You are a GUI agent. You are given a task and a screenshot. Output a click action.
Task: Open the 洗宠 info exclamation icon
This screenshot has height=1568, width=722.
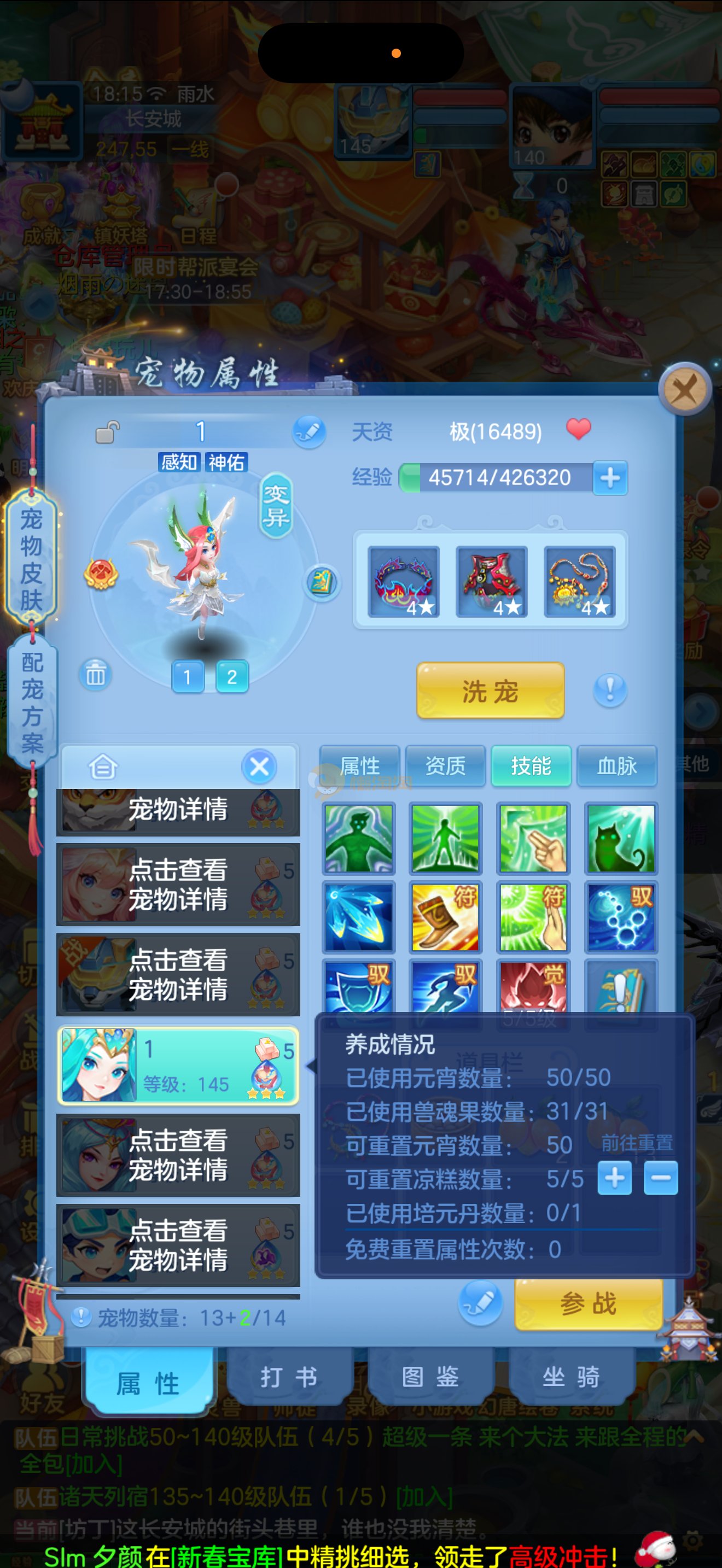tap(609, 689)
